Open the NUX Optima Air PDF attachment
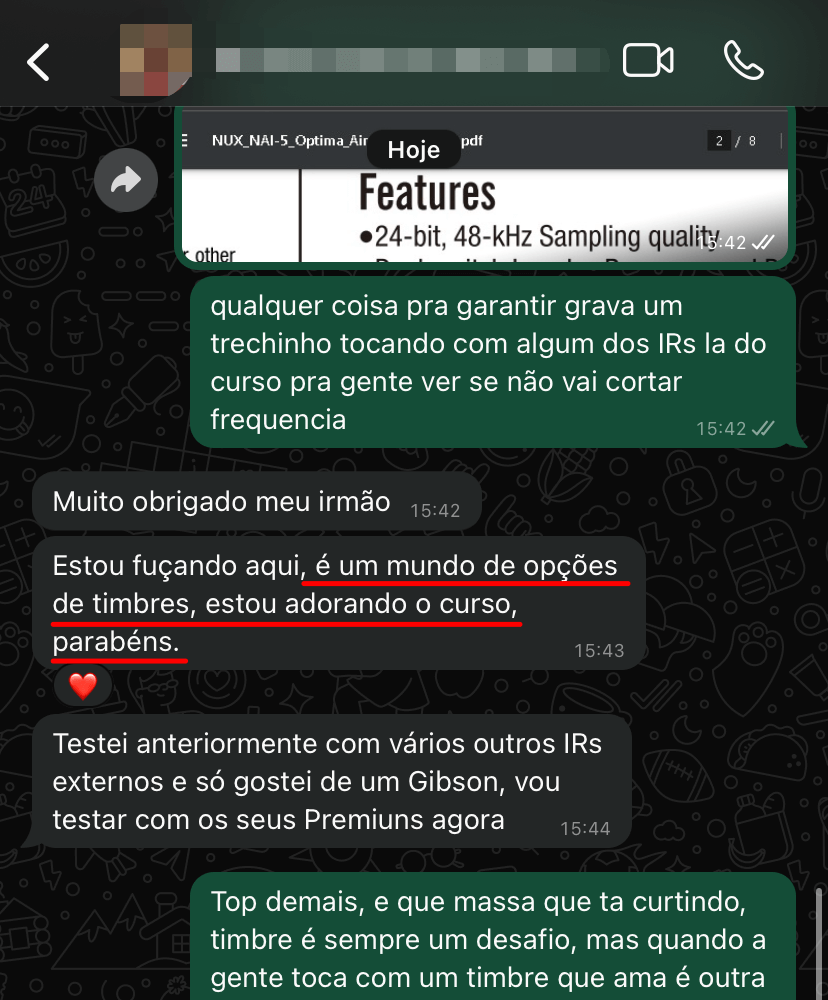 coord(485,200)
